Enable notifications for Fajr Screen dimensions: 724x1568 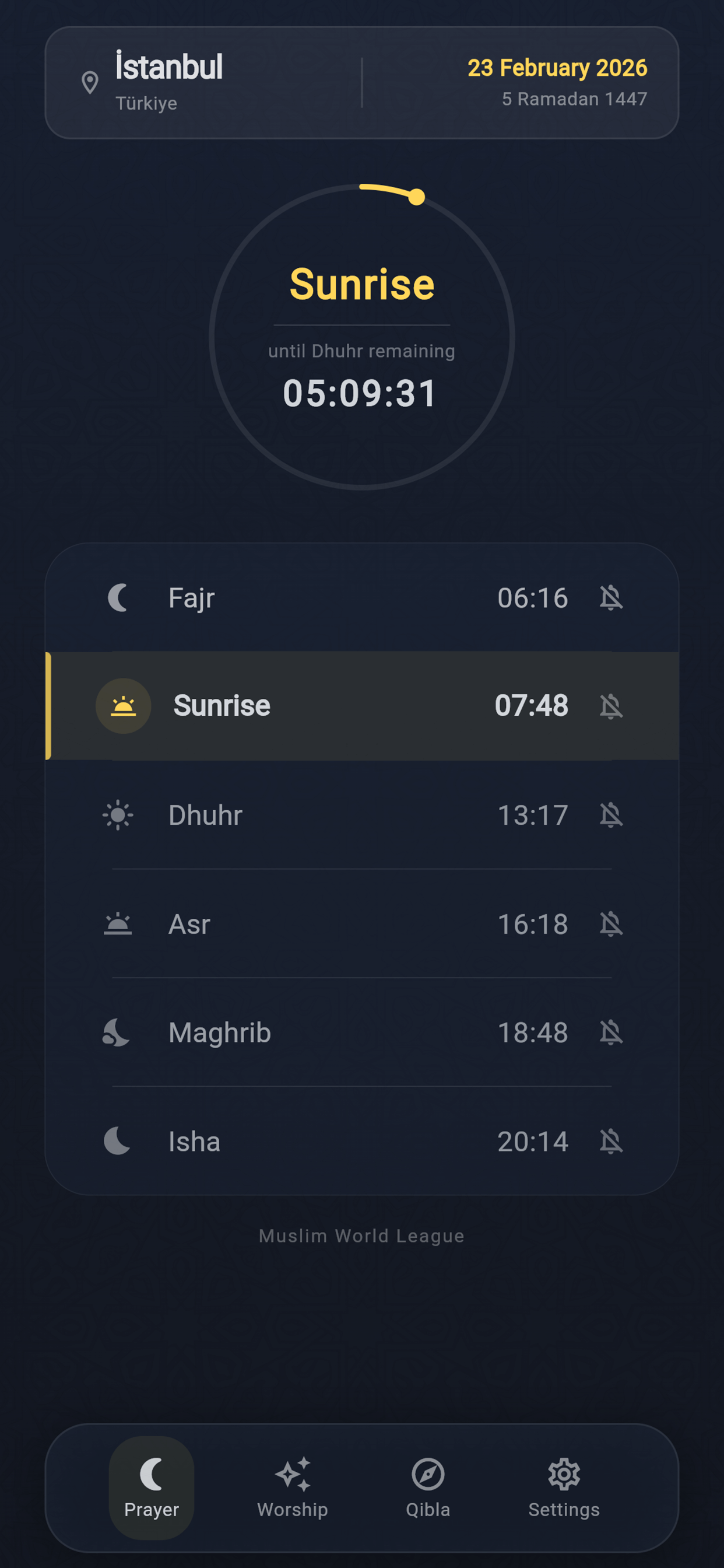pyautogui.click(x=612, y=598)
